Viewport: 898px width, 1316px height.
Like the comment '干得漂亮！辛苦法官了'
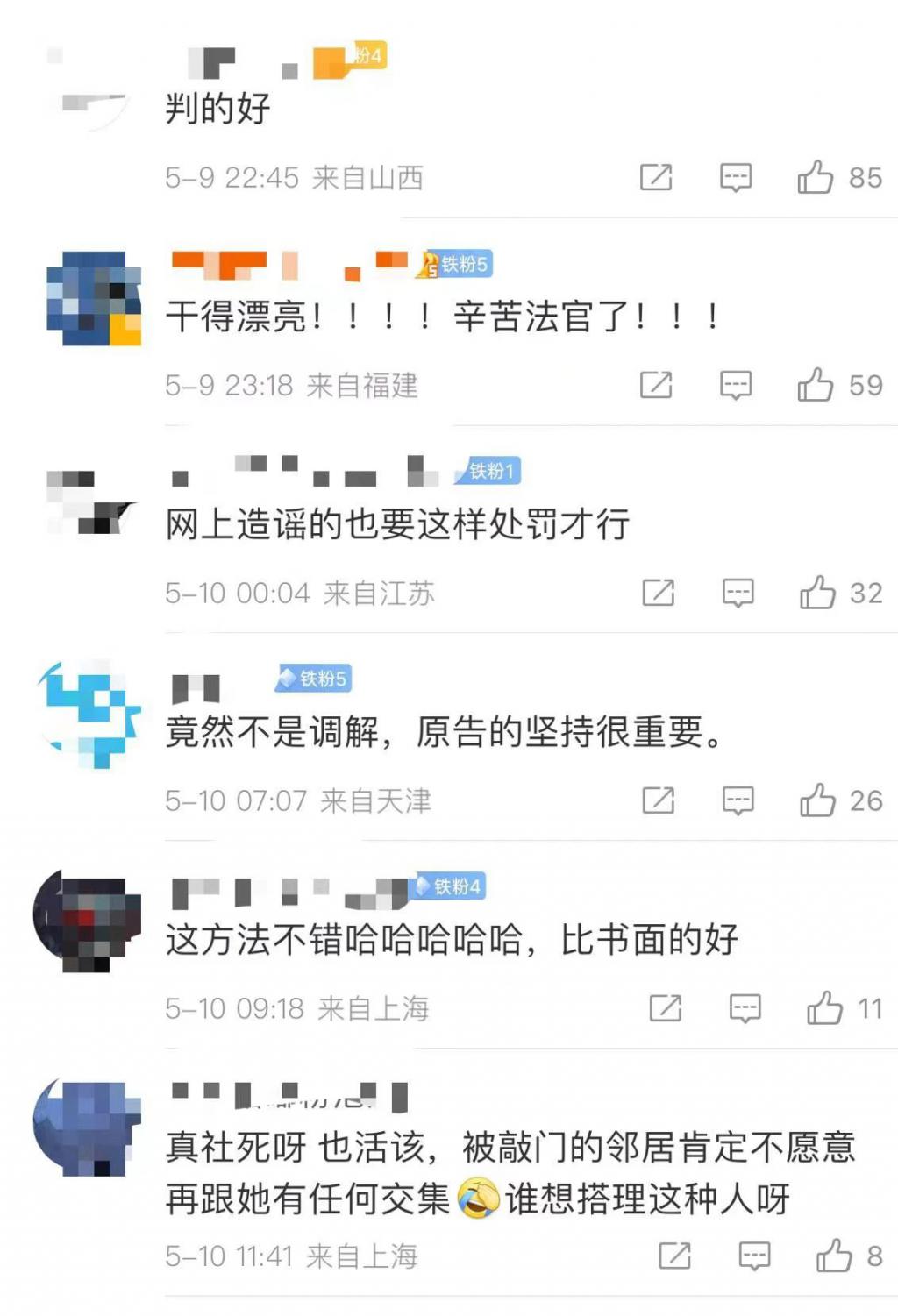[x=816, y=385]
